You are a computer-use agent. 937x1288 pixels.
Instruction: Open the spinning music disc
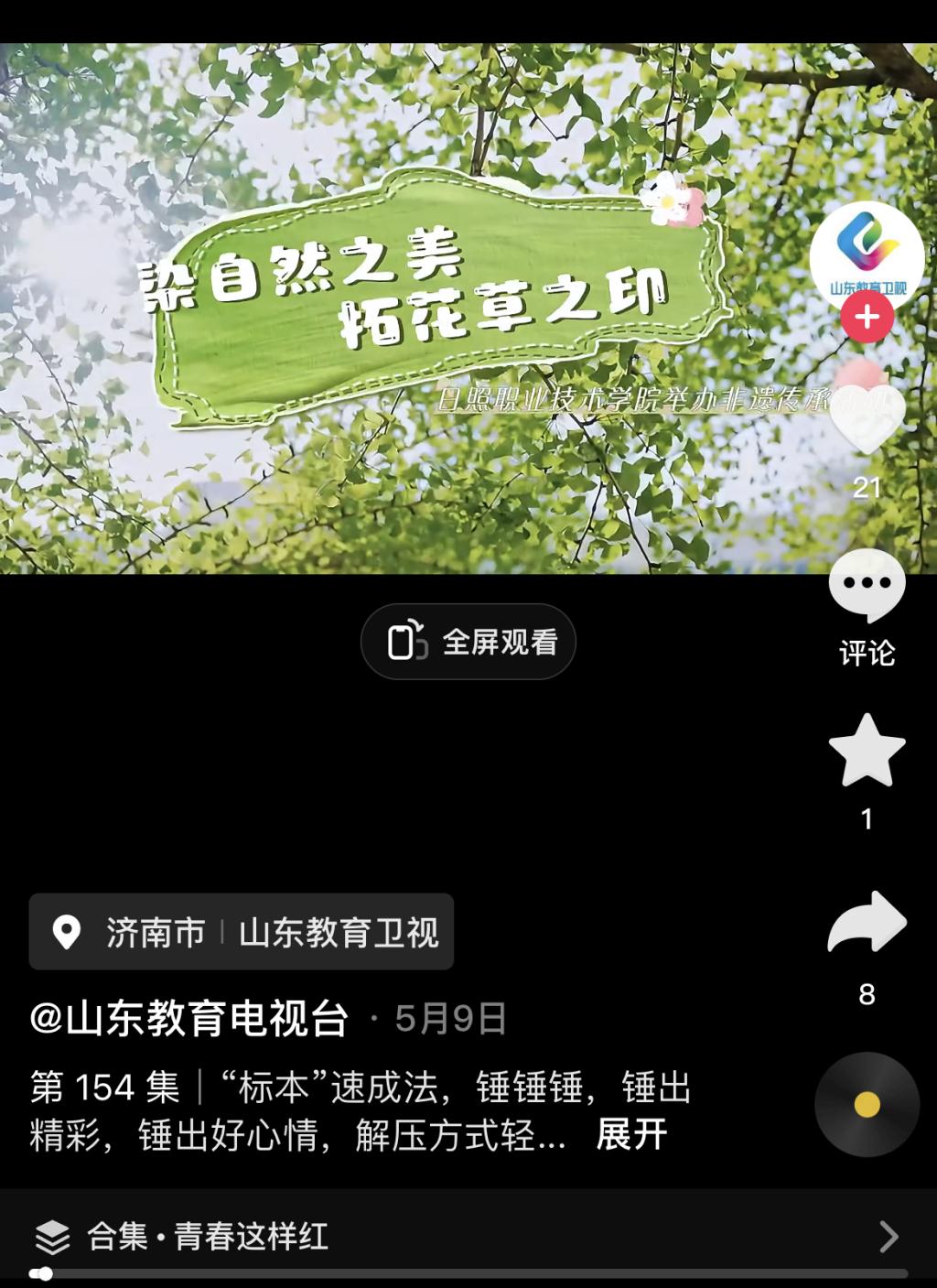pos(867,1104)
